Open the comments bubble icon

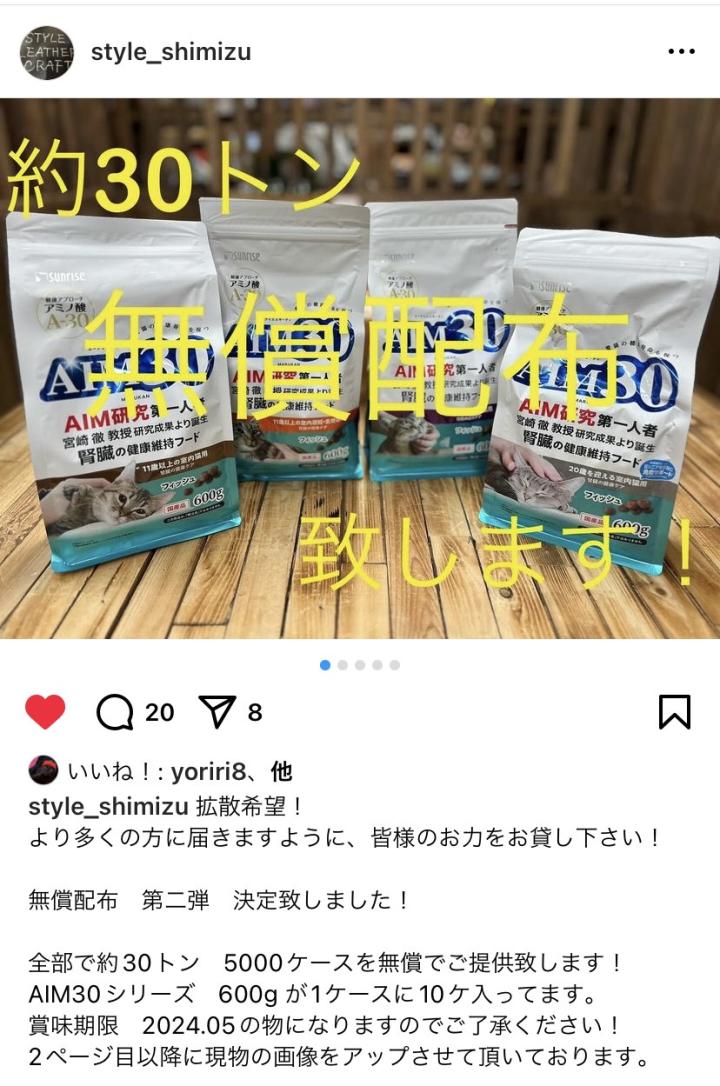coord(115,712)
